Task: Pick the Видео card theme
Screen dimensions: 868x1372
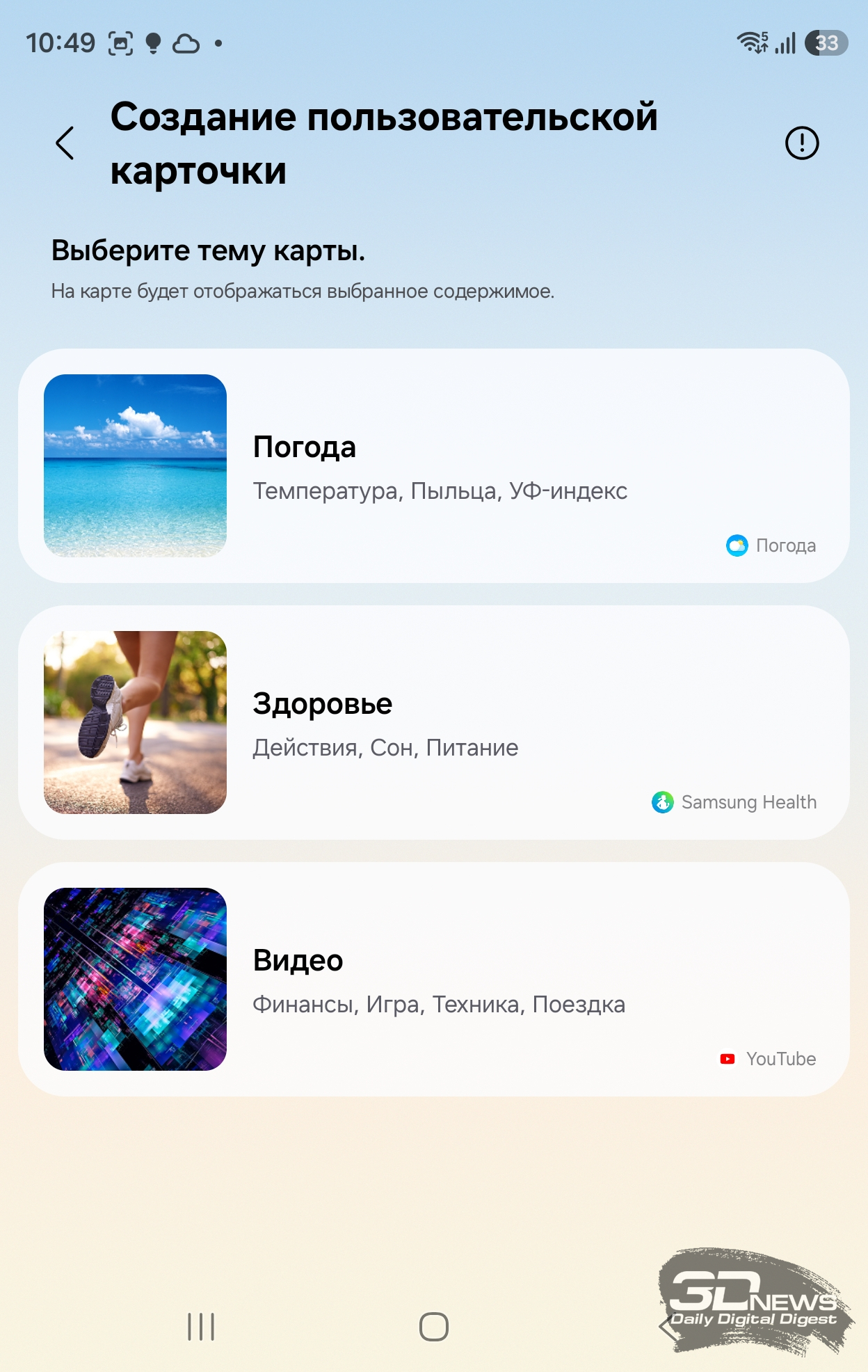Action: [433, 979]
